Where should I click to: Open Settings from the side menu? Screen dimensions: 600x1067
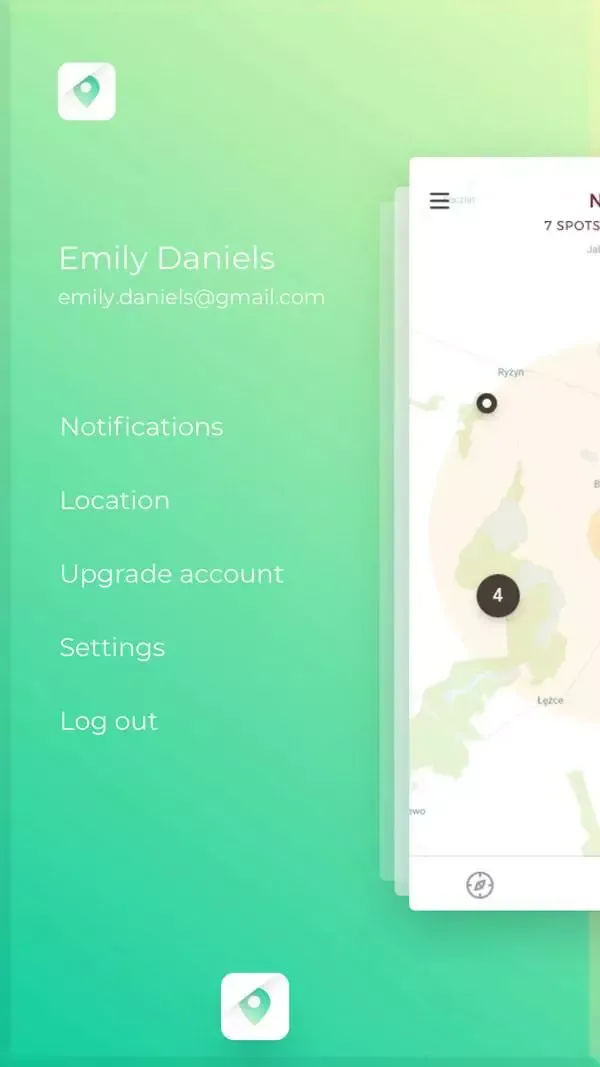(x=112, y=648)
